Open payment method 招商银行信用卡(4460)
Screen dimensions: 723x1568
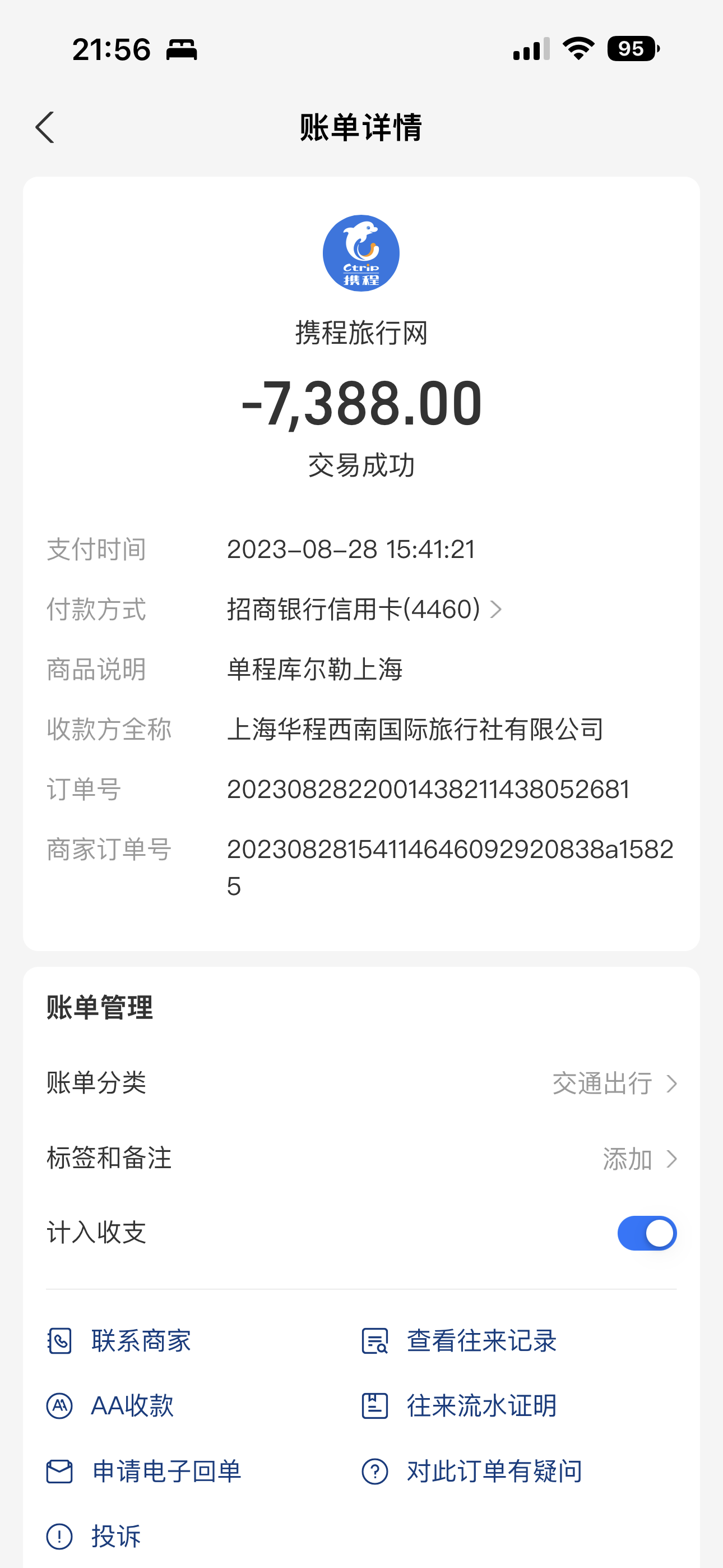coord(364,609)
